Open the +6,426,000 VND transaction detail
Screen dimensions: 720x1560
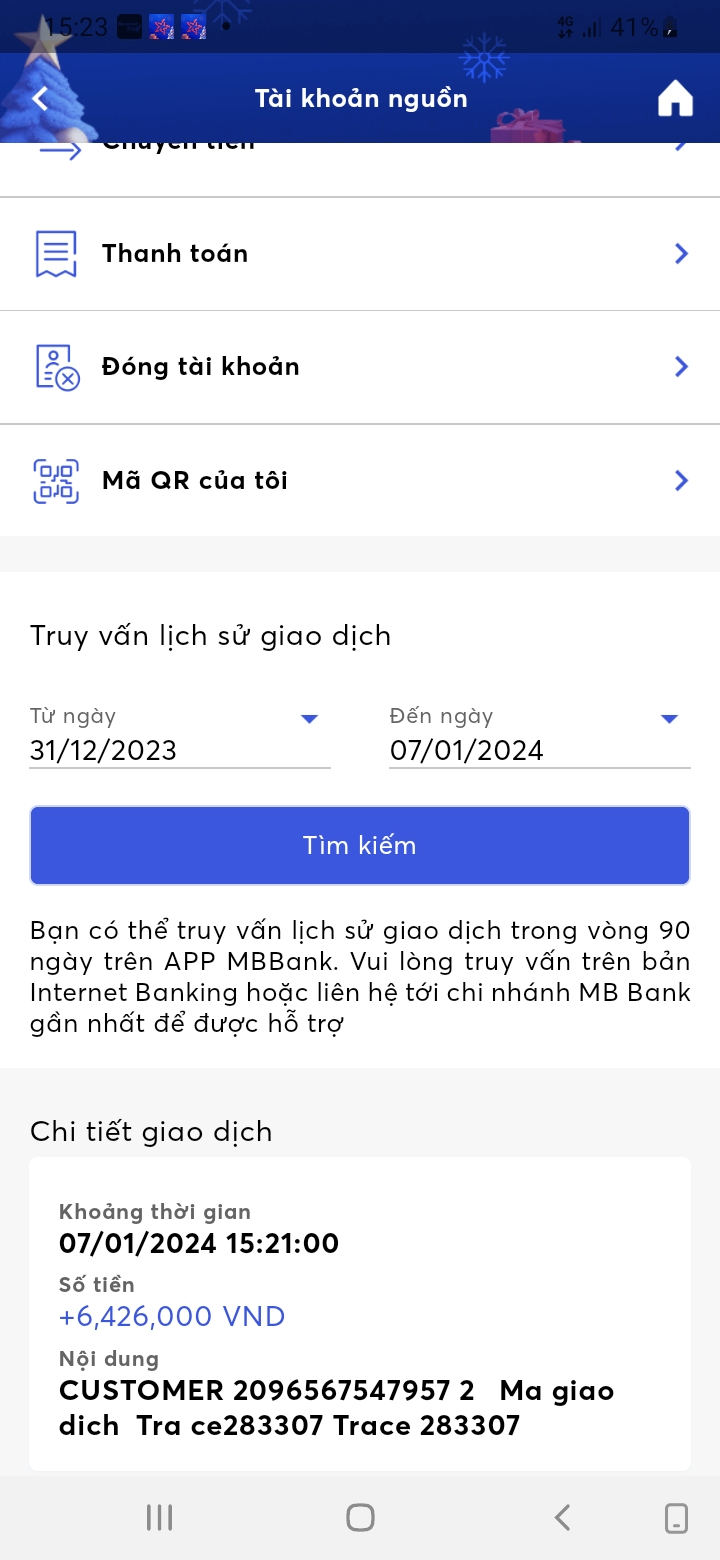[x=360, y=1315]
